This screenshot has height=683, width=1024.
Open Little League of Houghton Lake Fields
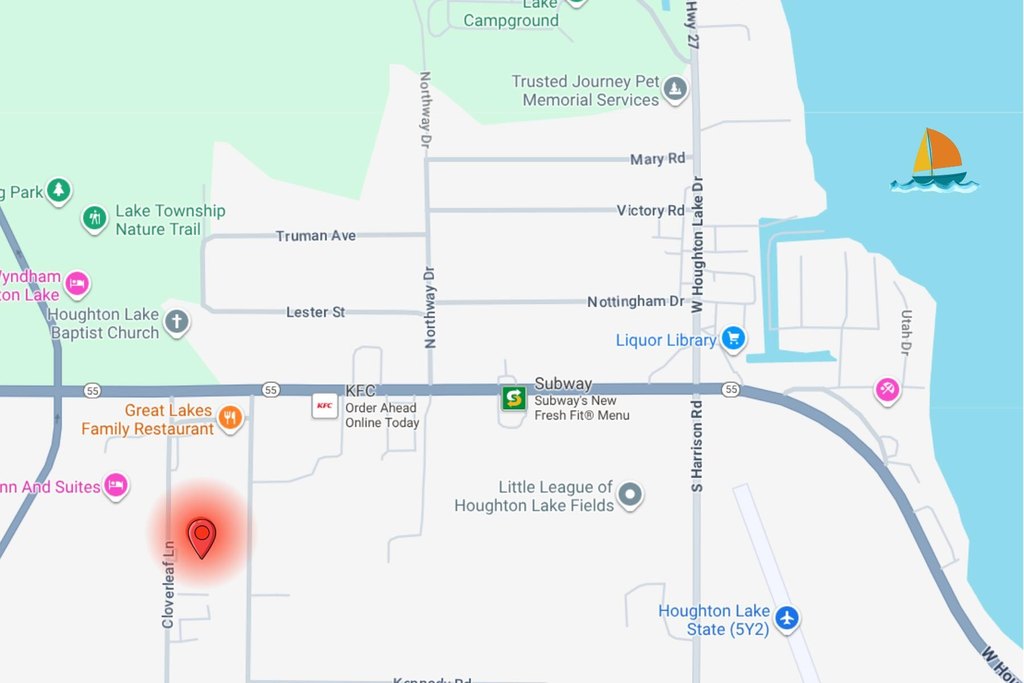pyautogui.click(x=630, y=494)
